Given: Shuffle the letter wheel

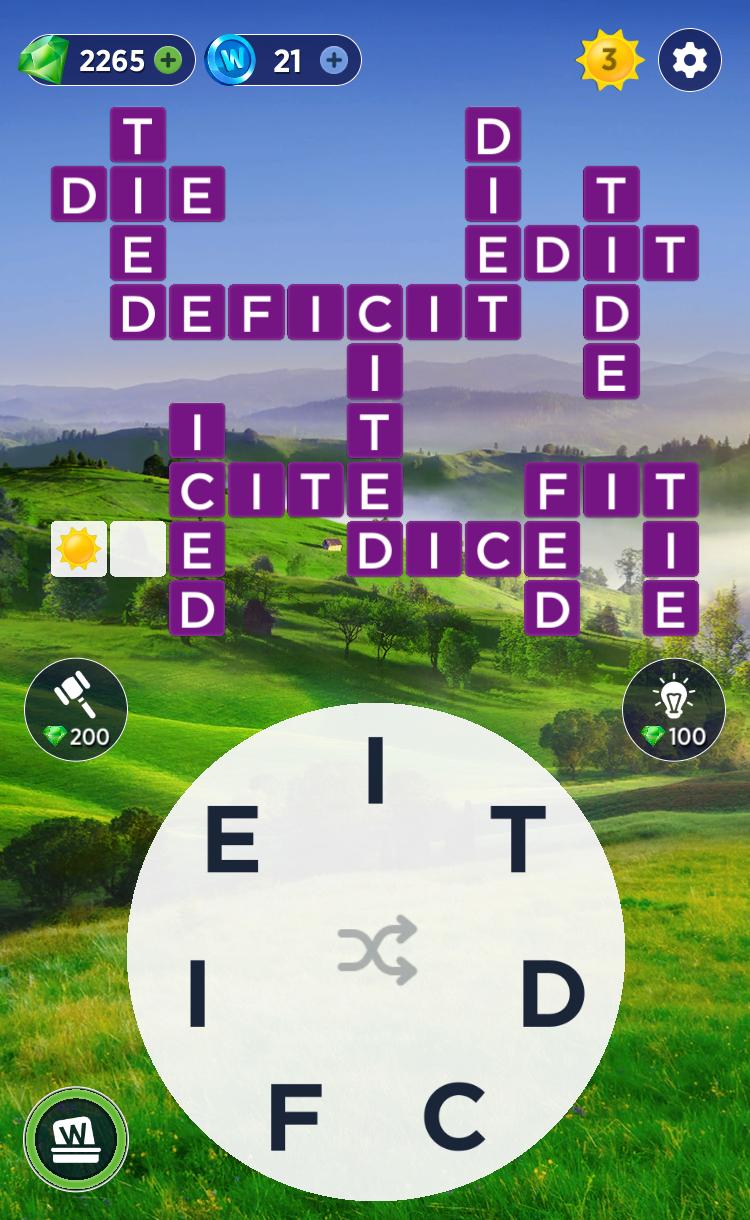Looking at the screenshot, I should point(376,950).
